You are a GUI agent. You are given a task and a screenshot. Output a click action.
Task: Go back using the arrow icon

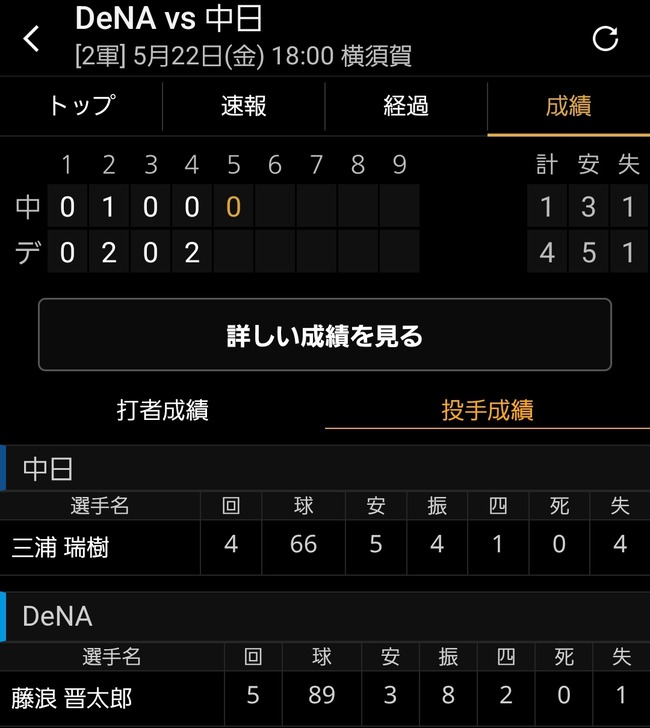(x=32, y=38)
